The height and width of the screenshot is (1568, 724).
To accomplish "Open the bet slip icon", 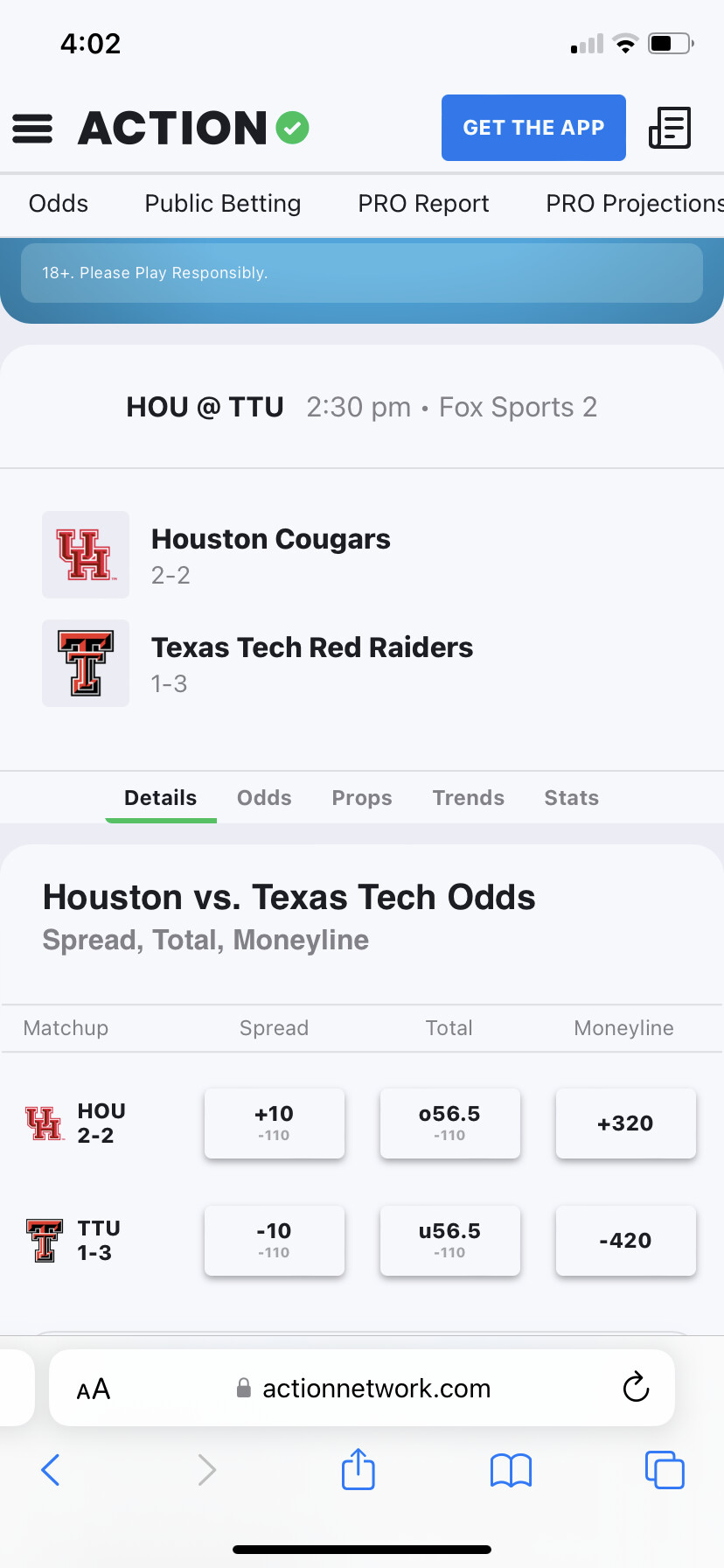I will pyautogui.click(x=670, y=128).
